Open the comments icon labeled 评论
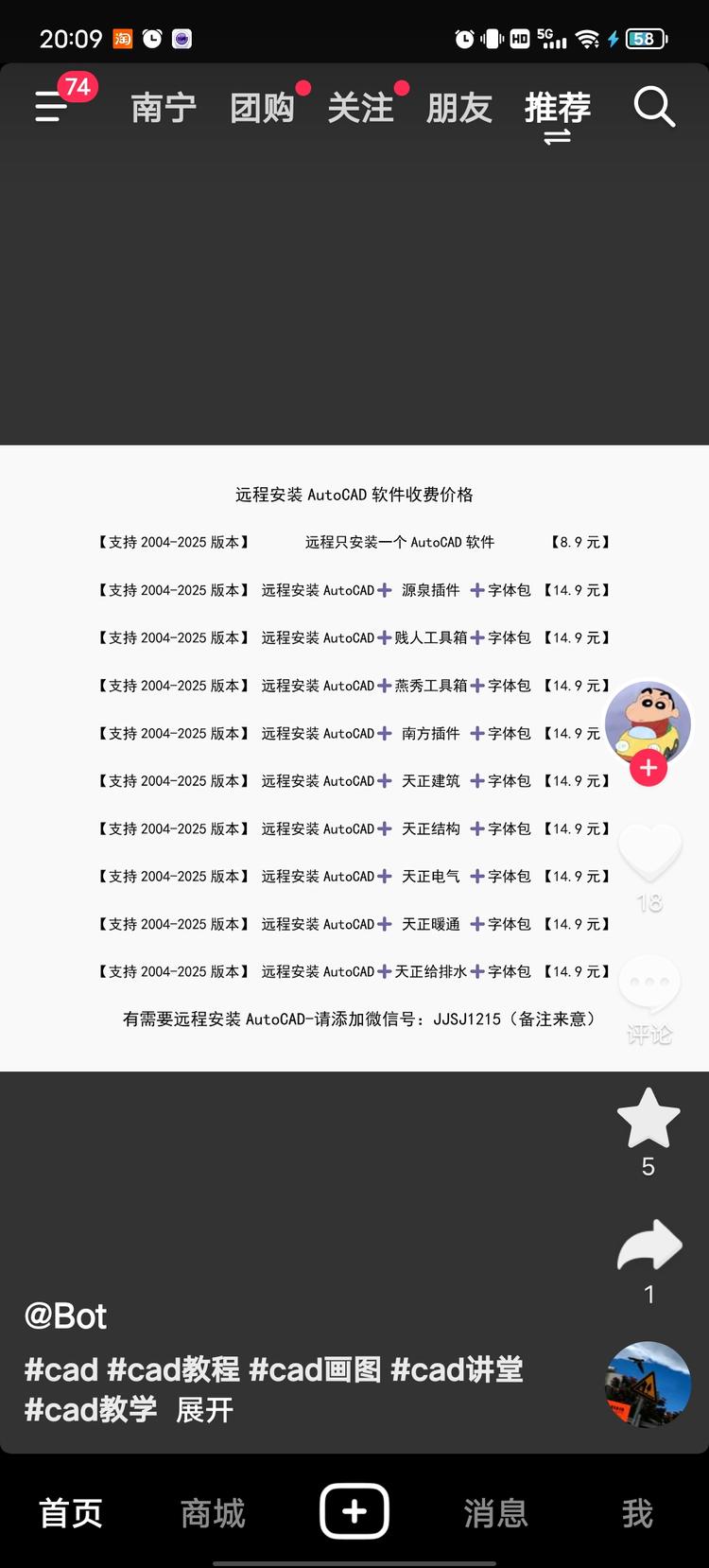The image size is (709, 1568). pyautogui.click(x=648, y=985)
